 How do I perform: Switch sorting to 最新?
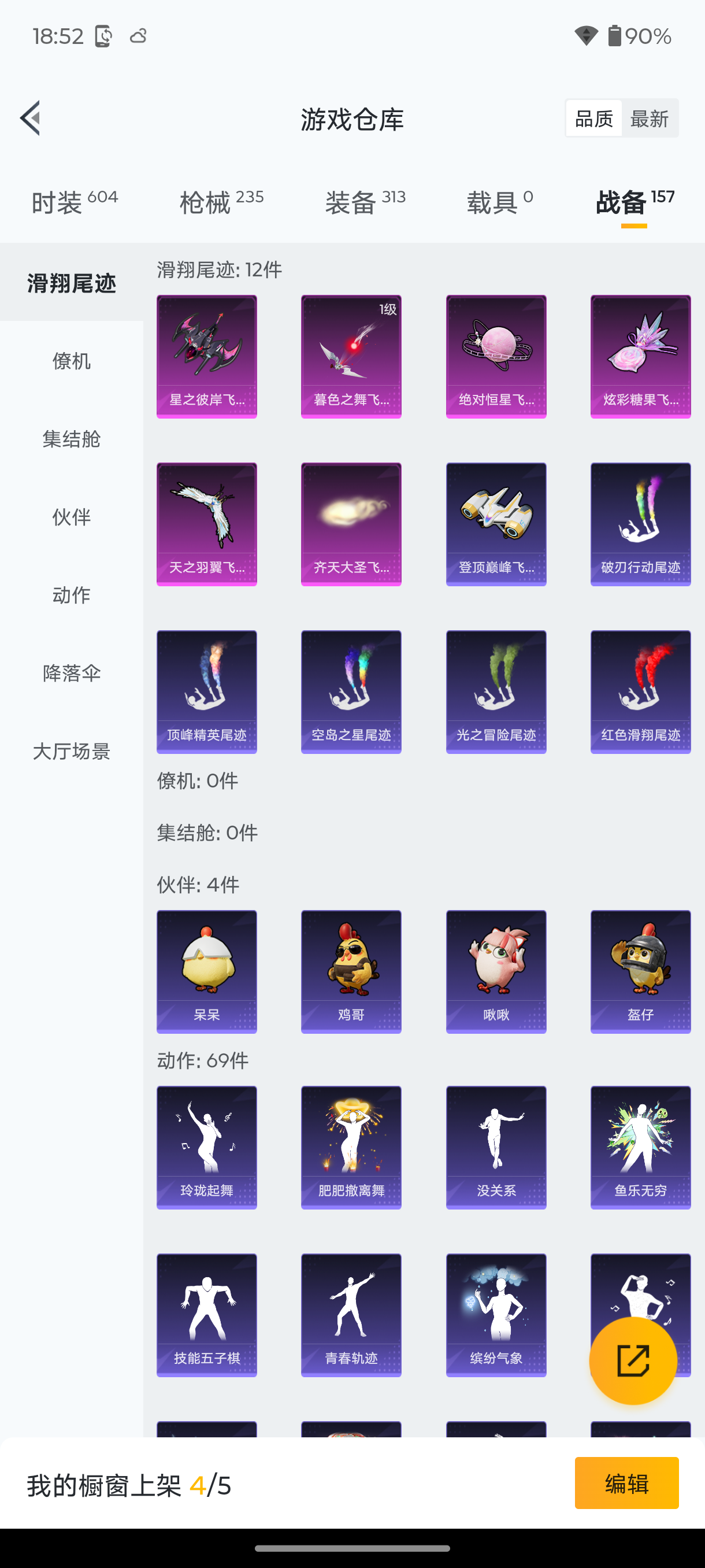click(x=650, y=118)
